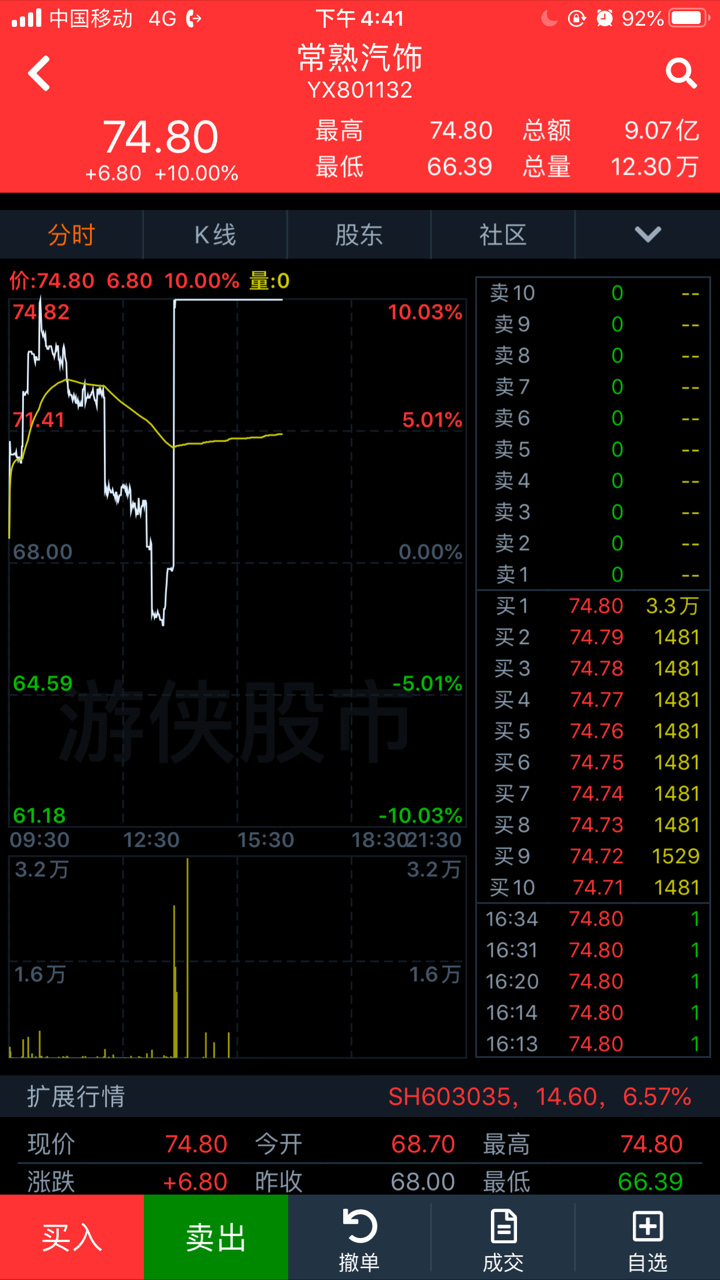Open the 成交 trades list
The width and height of the screenshot is (720, 1280).
click(x=503, y=1239)
